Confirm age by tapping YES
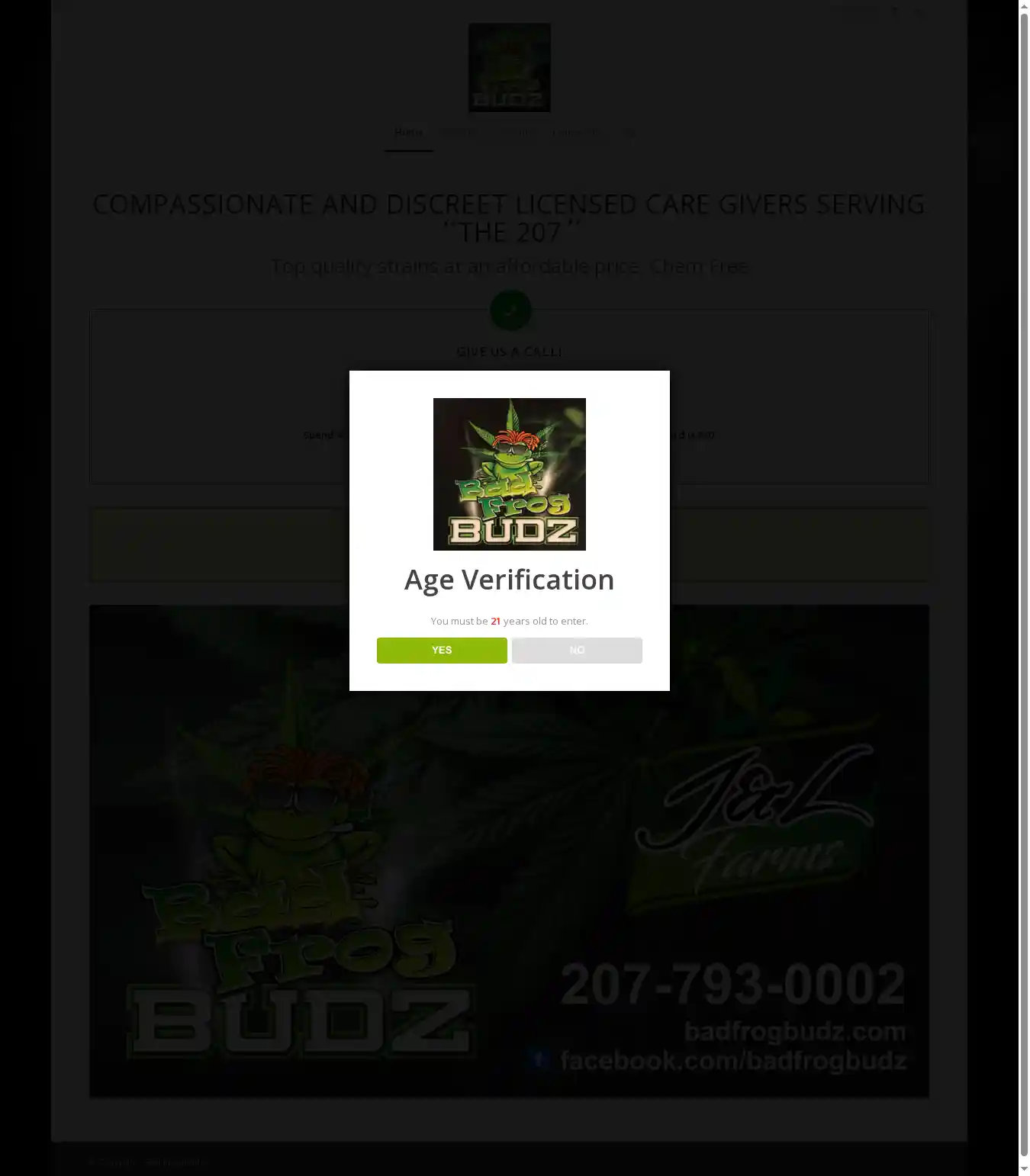The height and width of the screenshot is (1176, 1030). (442, 651)
